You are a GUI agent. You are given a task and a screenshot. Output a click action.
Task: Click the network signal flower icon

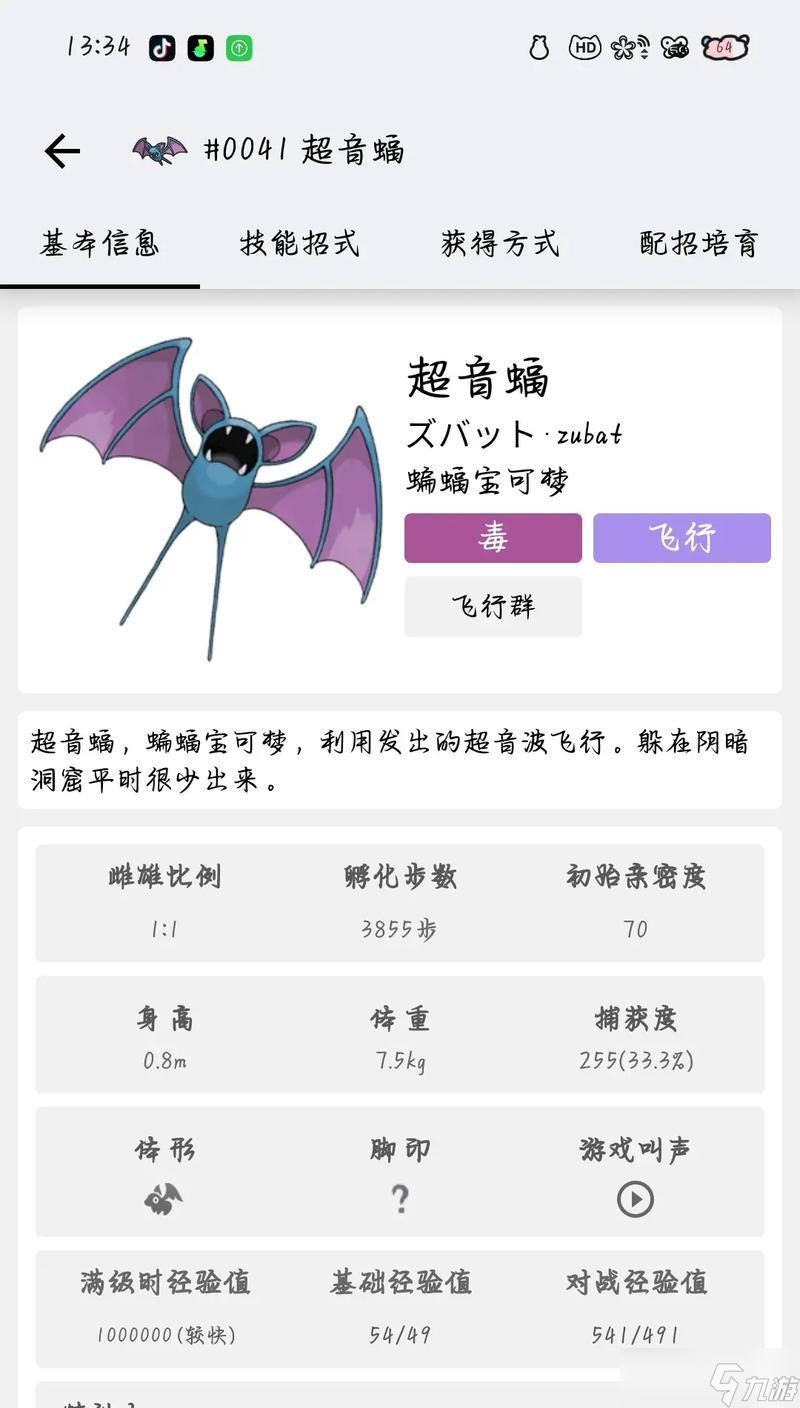(x=625, y=47)
